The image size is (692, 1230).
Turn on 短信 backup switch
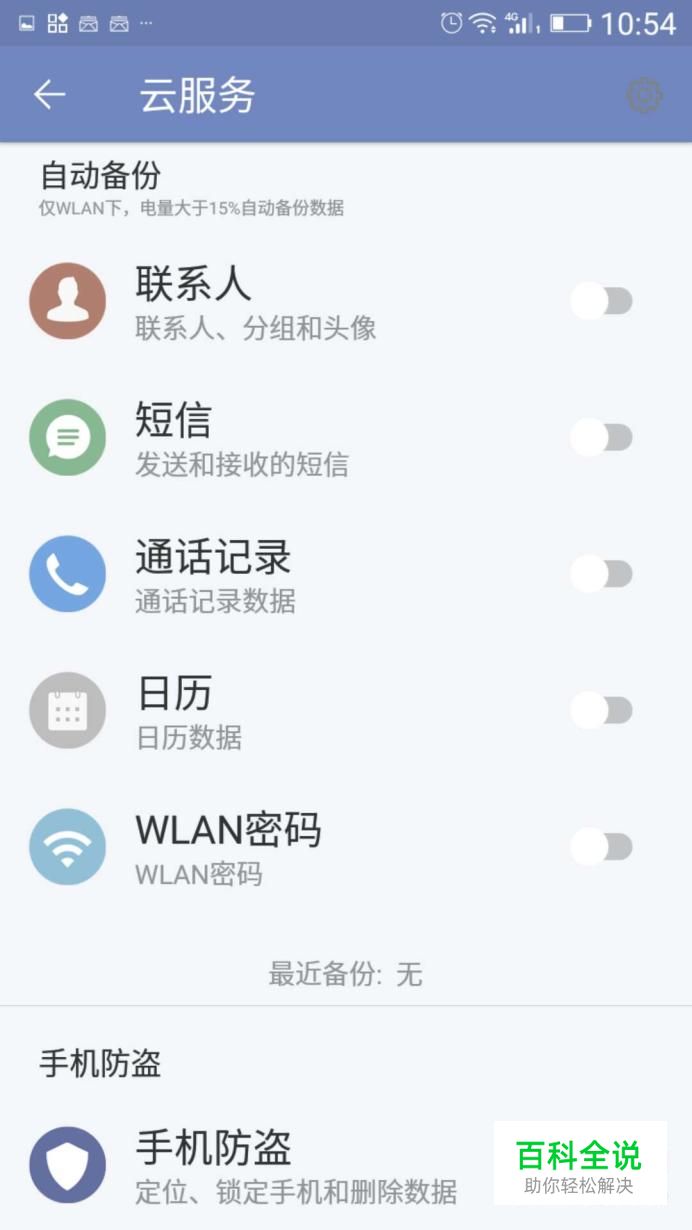coord(602,437)
